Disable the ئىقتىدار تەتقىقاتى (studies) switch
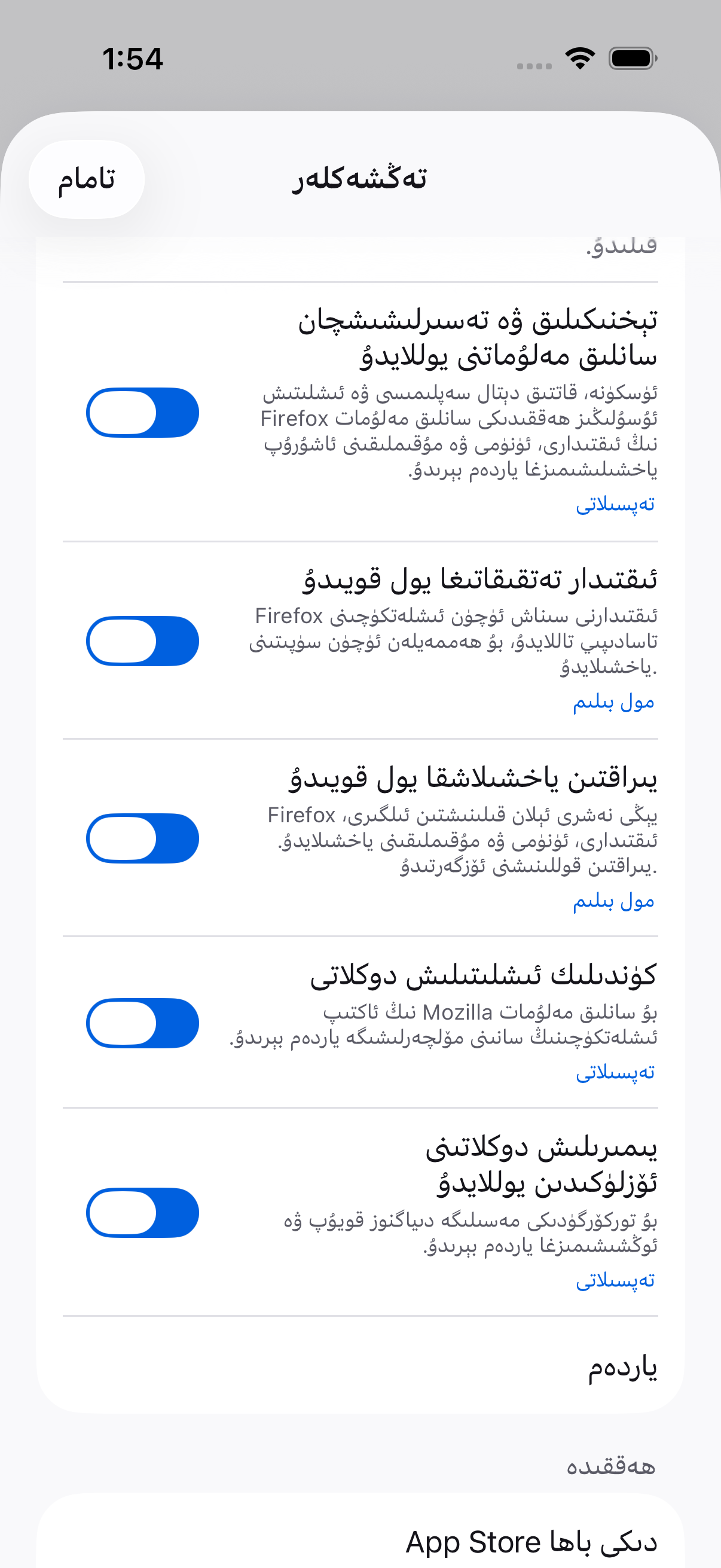Image resolution: width=721 pixels, height=1568 pixels. 142,641
